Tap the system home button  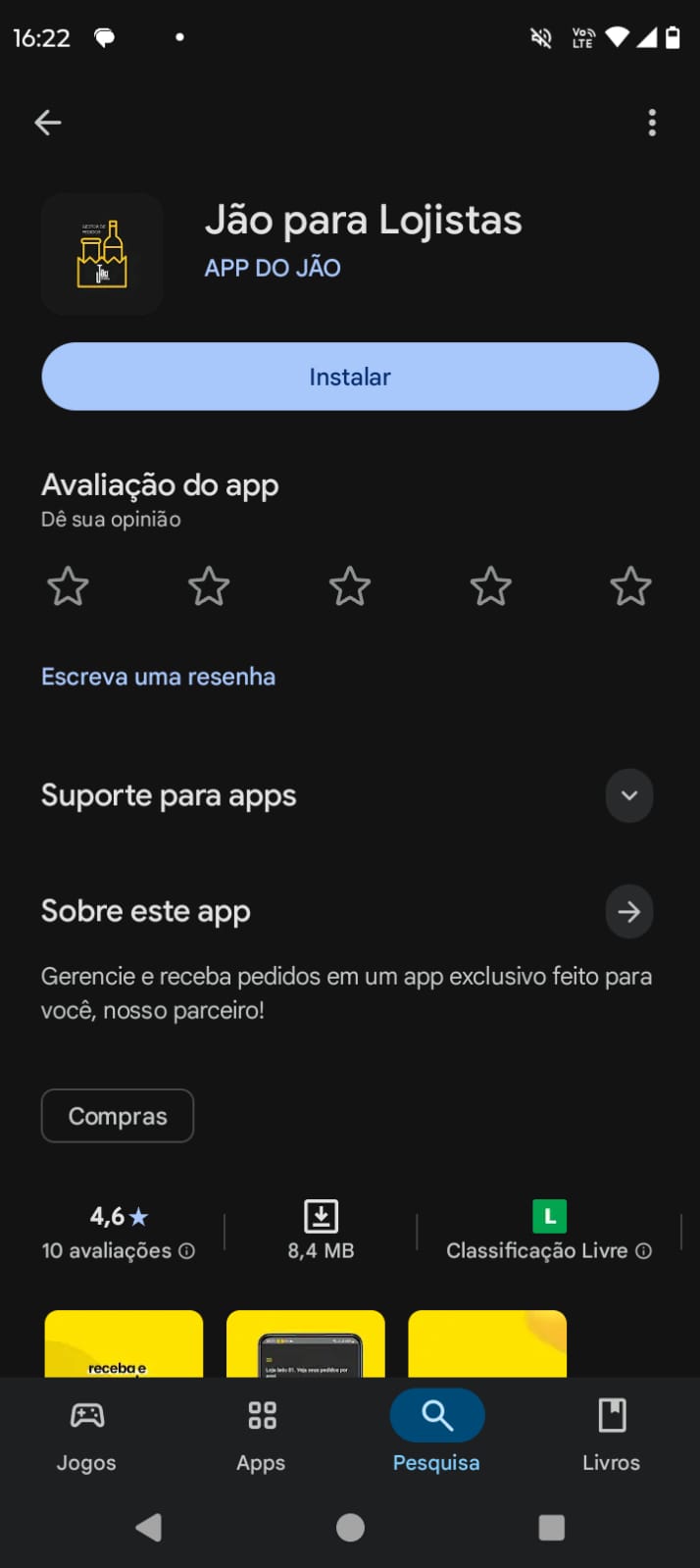point(350,1527)
